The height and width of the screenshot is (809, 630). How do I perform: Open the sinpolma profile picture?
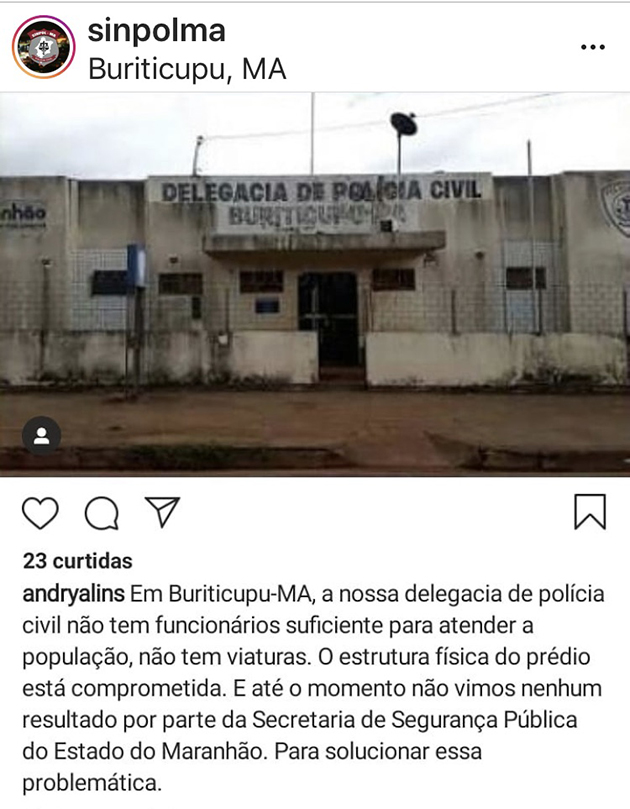tap(43, 47)
